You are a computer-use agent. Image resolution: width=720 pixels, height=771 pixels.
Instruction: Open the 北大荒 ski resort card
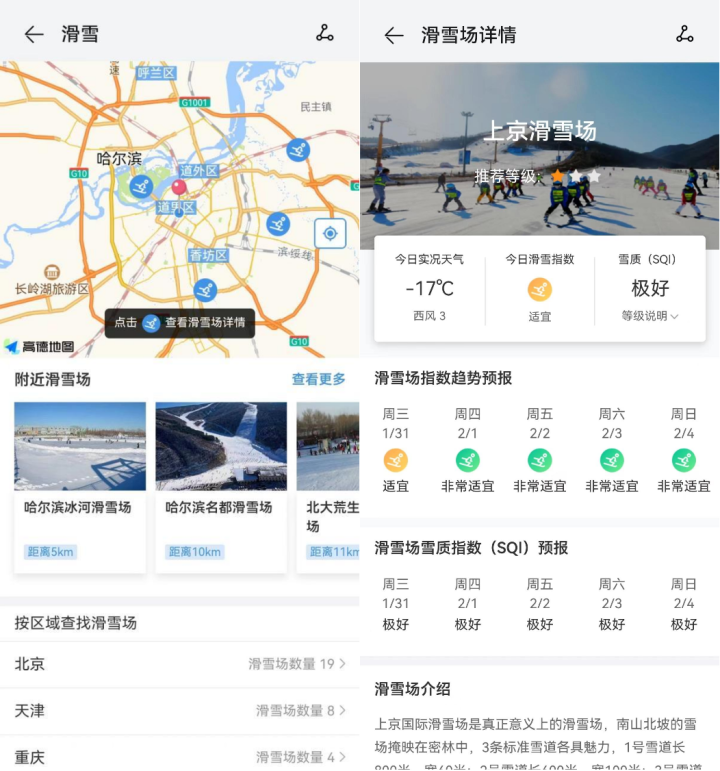pyautogui.click(x=329, y=486)
